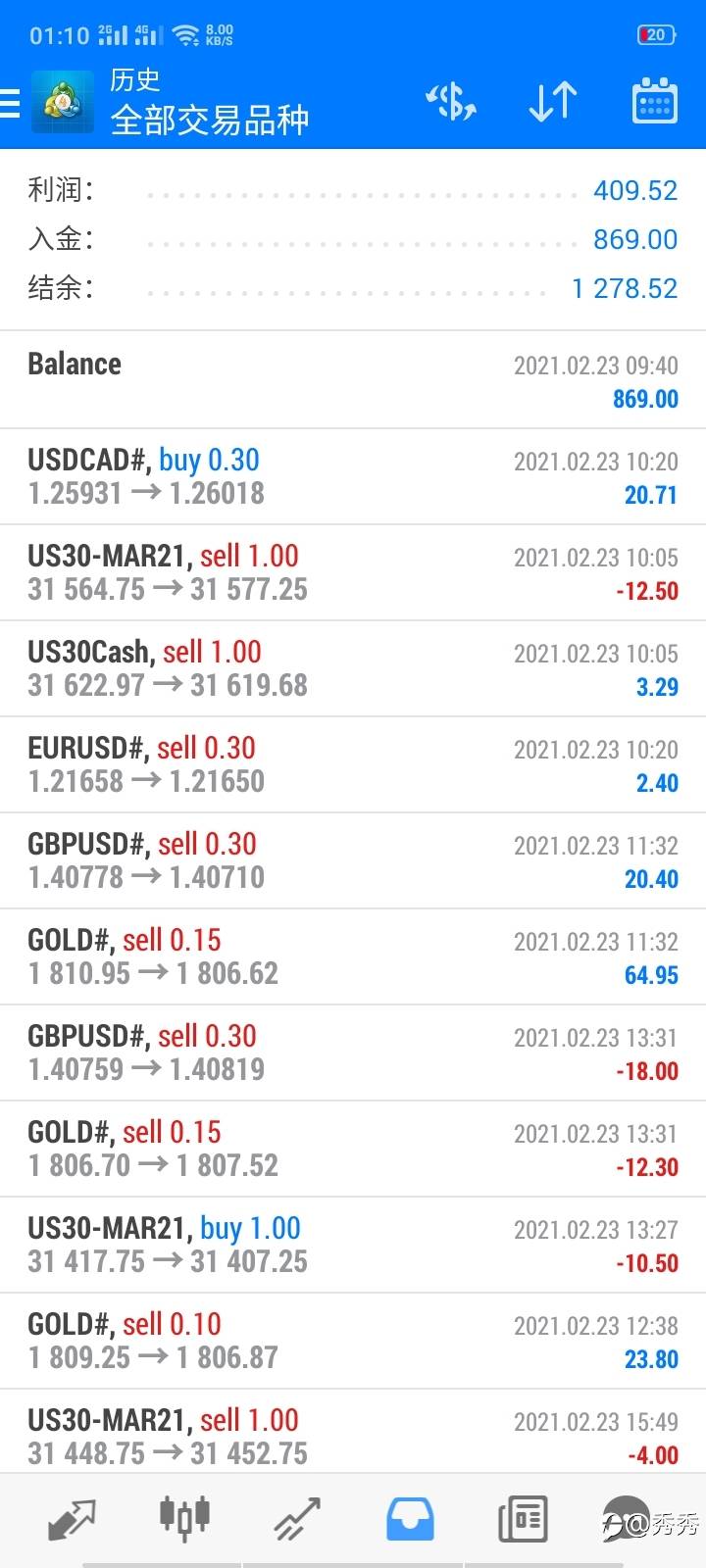Expand the US30Cash sell 1.00 trade
The image size is (706, 1568).
click(353, 668)
